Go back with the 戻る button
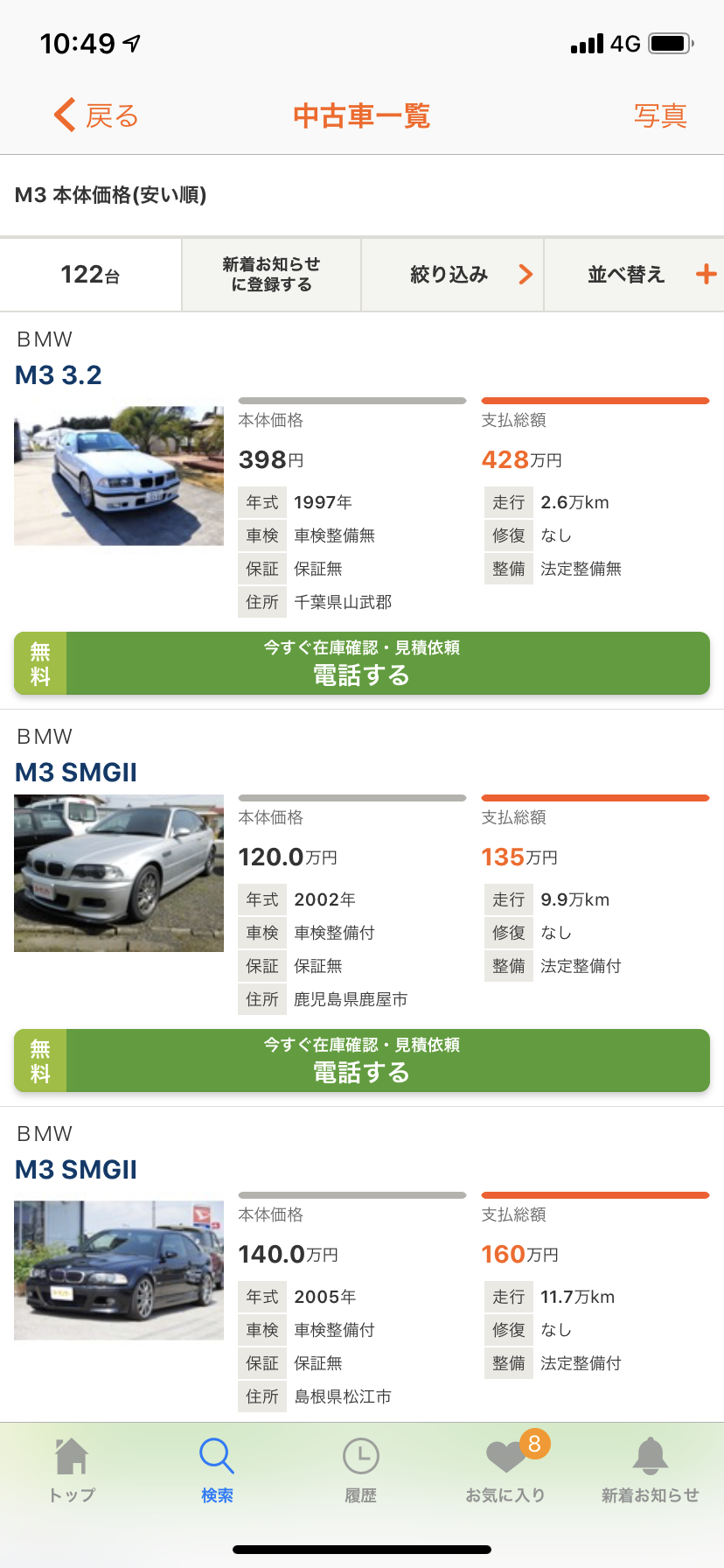The height and width of the screenshot is (1568, 724). [96, 115]
